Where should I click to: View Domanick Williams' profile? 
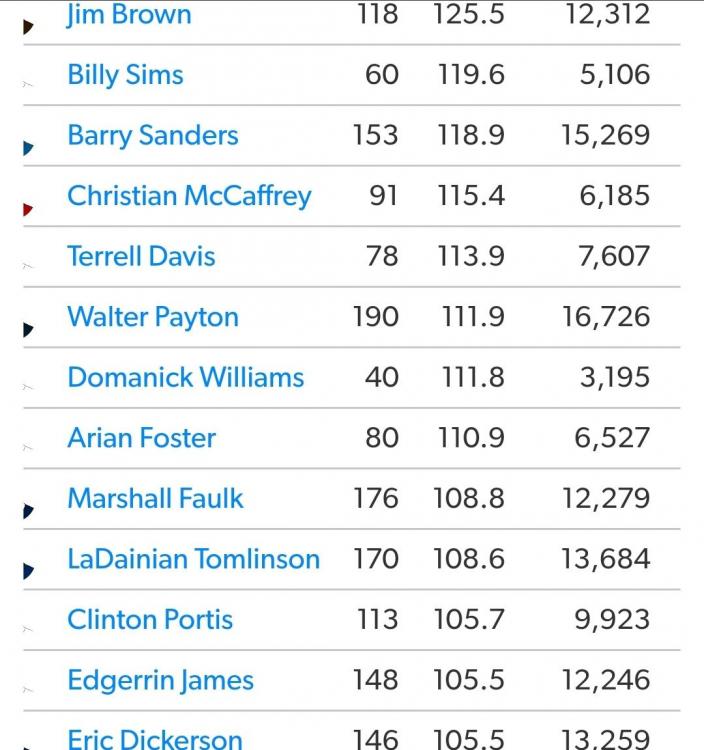click(185, 378)
